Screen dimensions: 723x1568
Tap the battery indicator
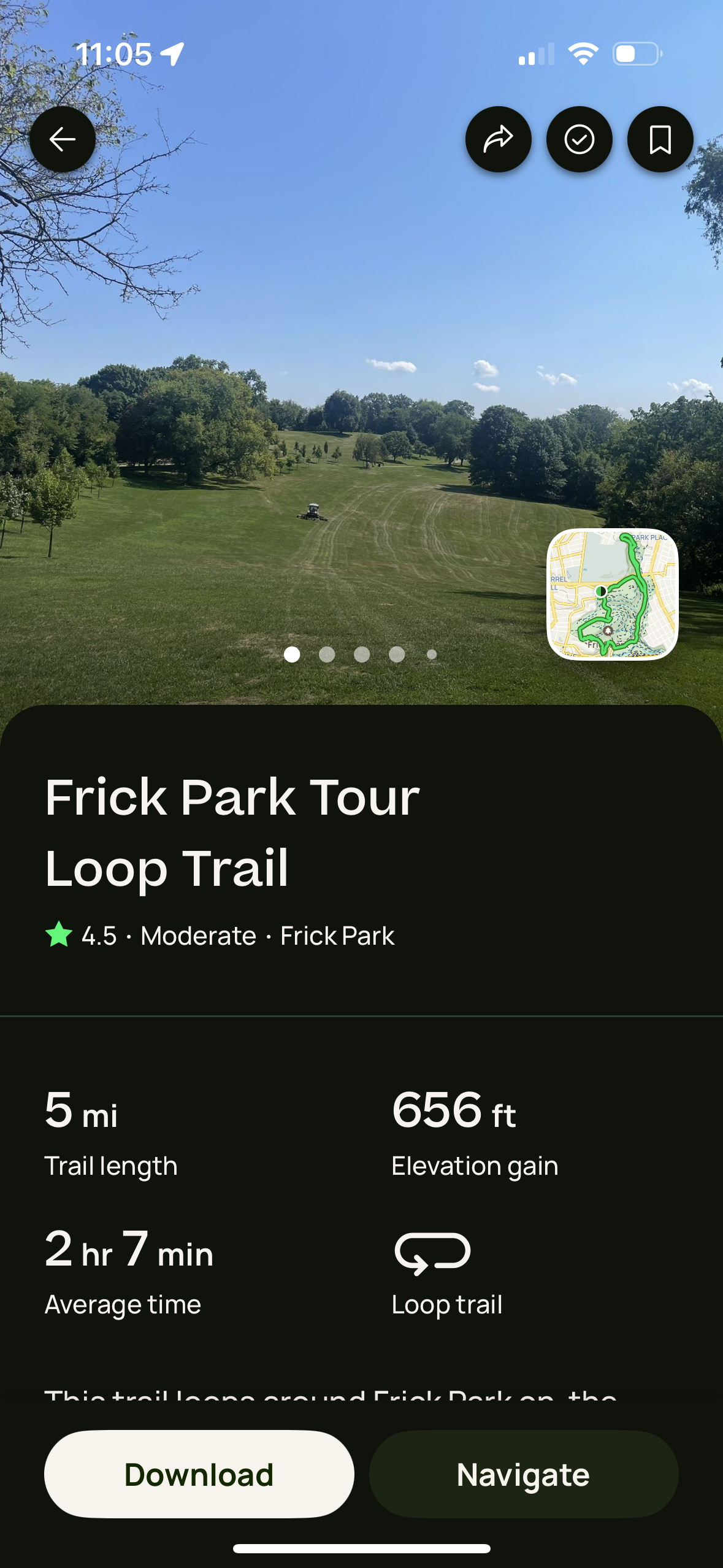pos(636,54)
